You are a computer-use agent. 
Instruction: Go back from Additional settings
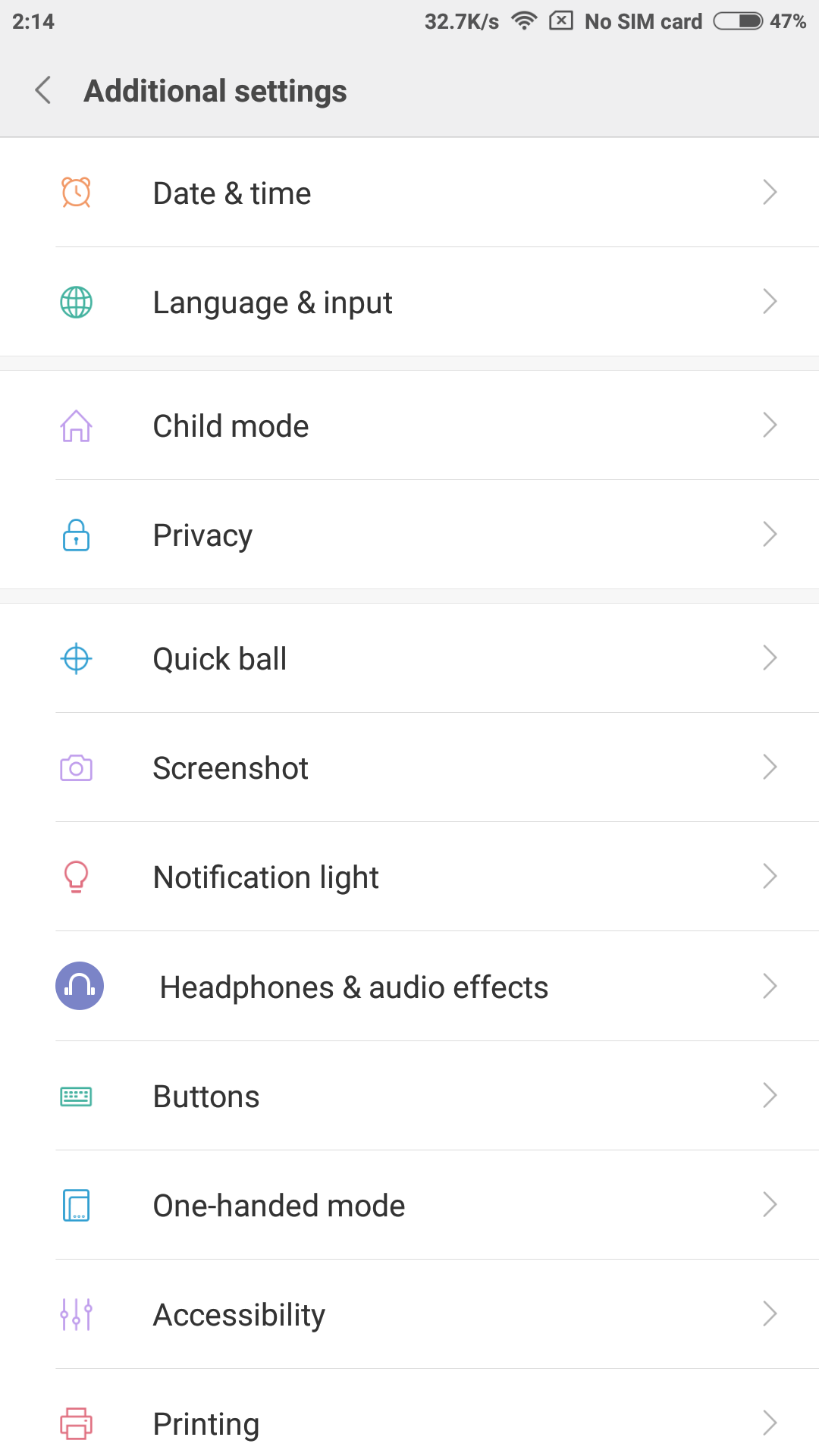tap(43, 90)
